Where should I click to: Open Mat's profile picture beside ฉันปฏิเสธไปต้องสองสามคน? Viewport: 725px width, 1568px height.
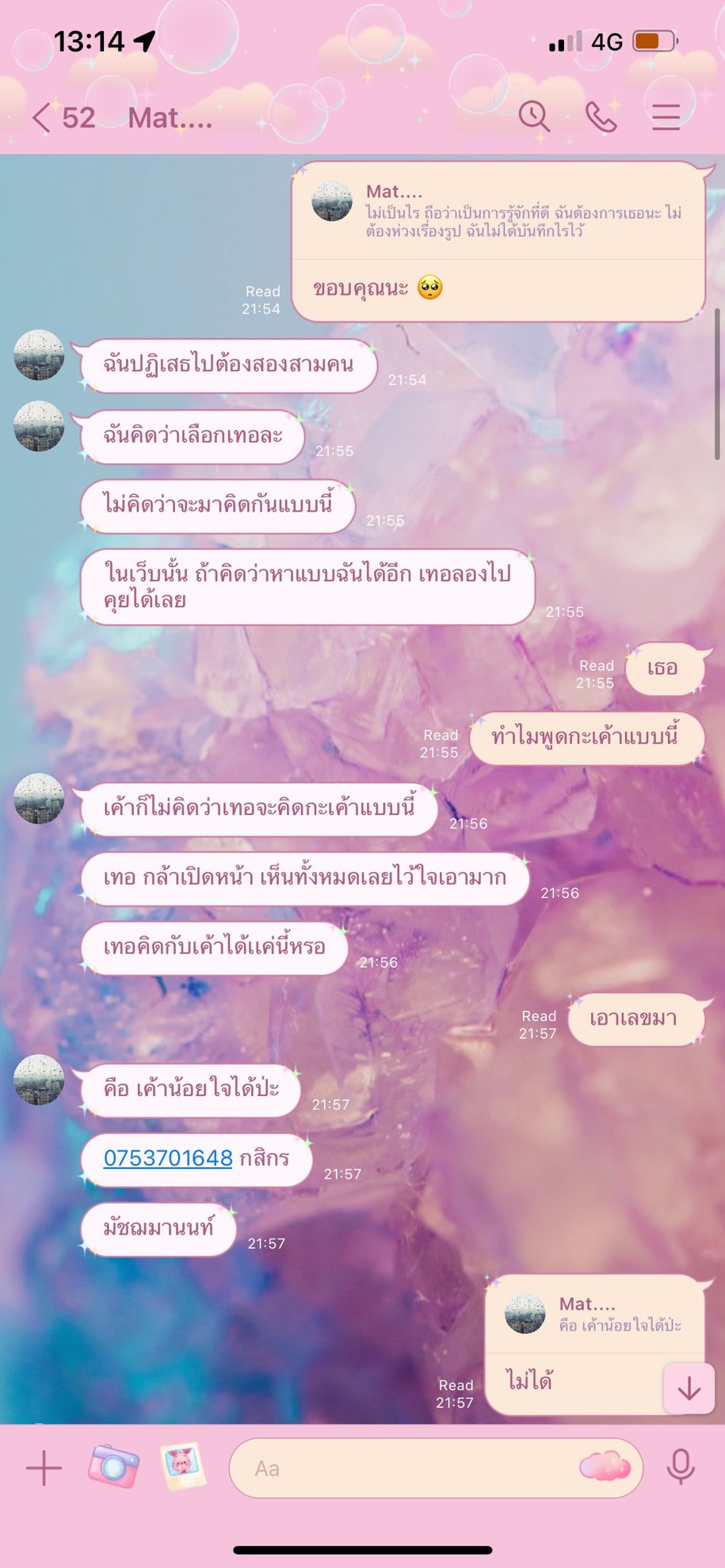(x=39, y=356)
